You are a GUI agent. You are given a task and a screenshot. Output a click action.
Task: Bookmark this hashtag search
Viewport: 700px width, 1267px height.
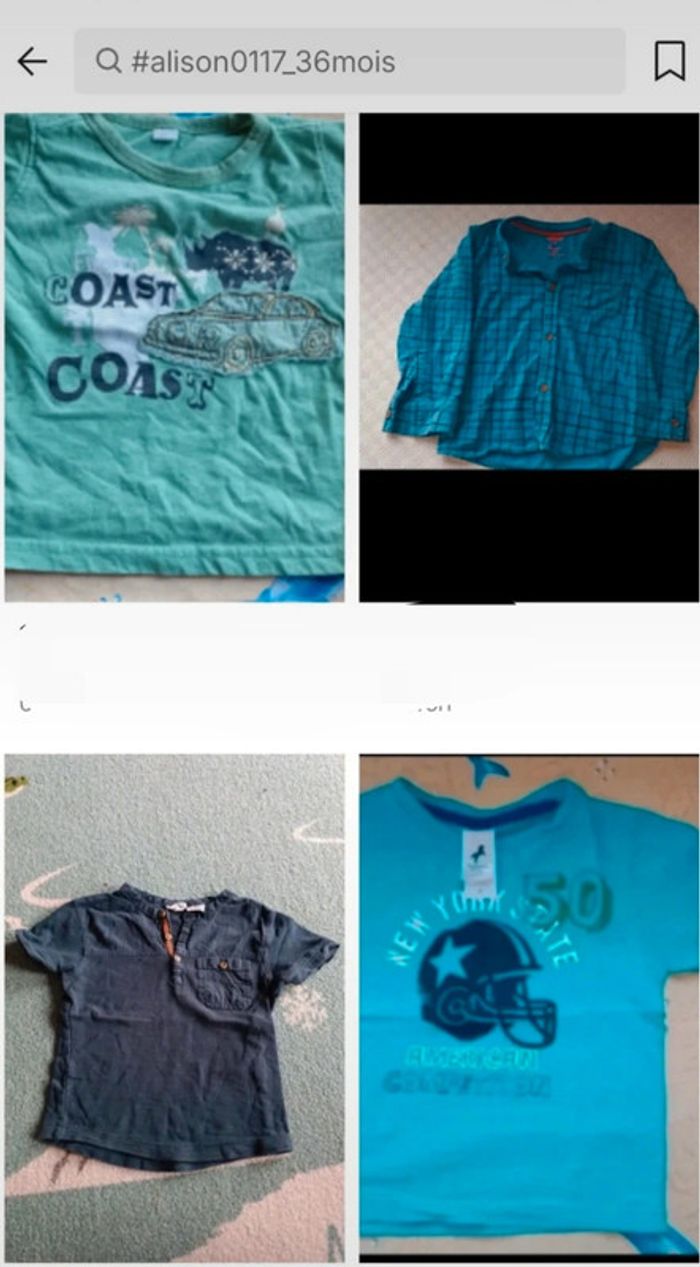[x=669, y=62]
